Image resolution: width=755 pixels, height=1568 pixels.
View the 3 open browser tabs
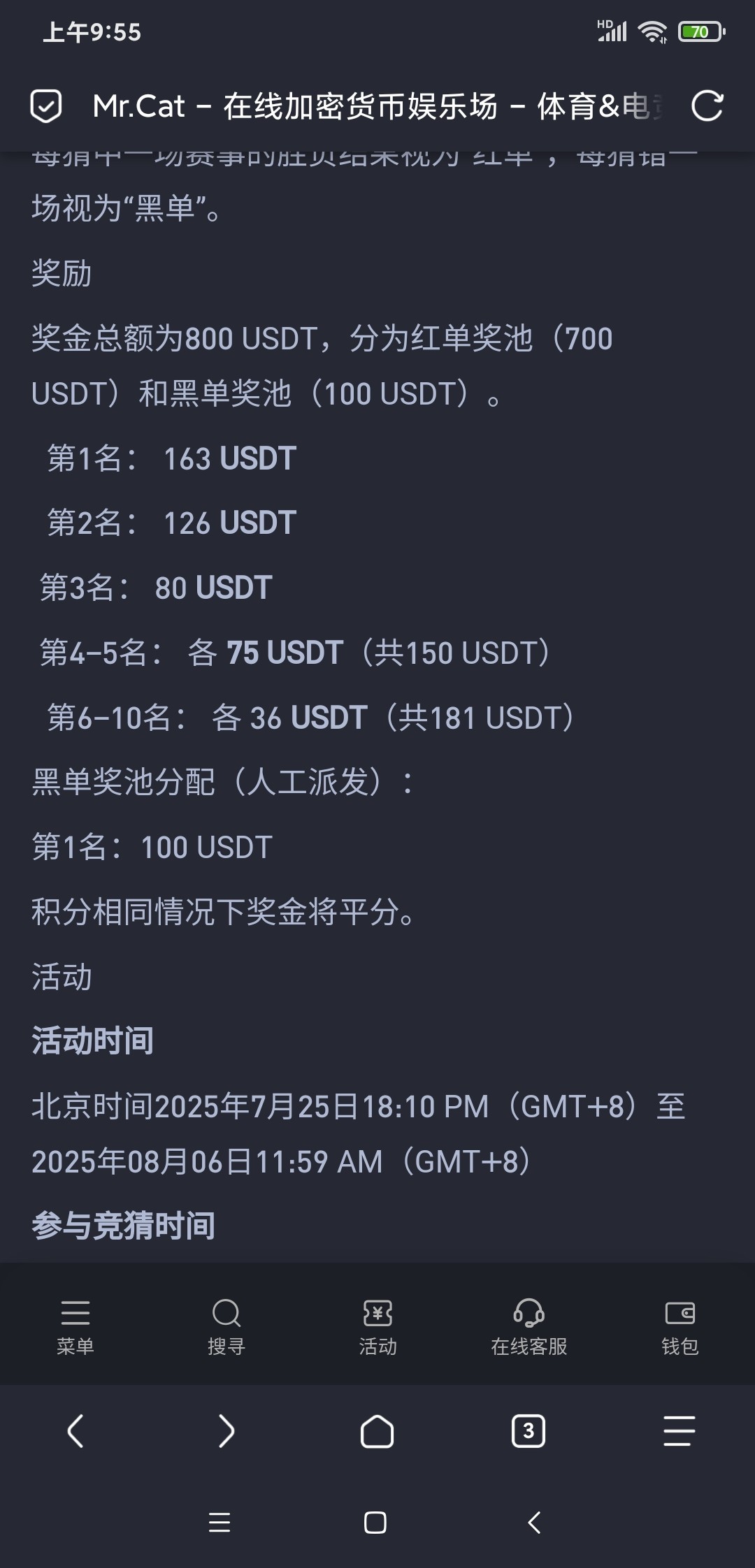[528, 1431]
